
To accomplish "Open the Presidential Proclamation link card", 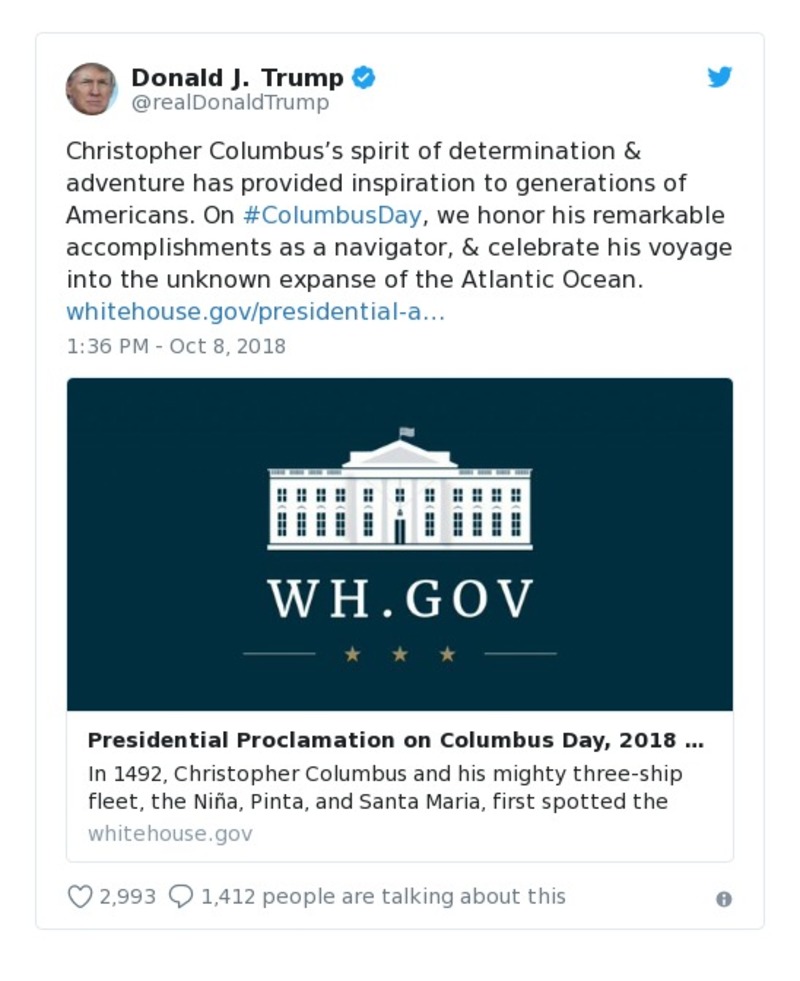I will (399, 619).
